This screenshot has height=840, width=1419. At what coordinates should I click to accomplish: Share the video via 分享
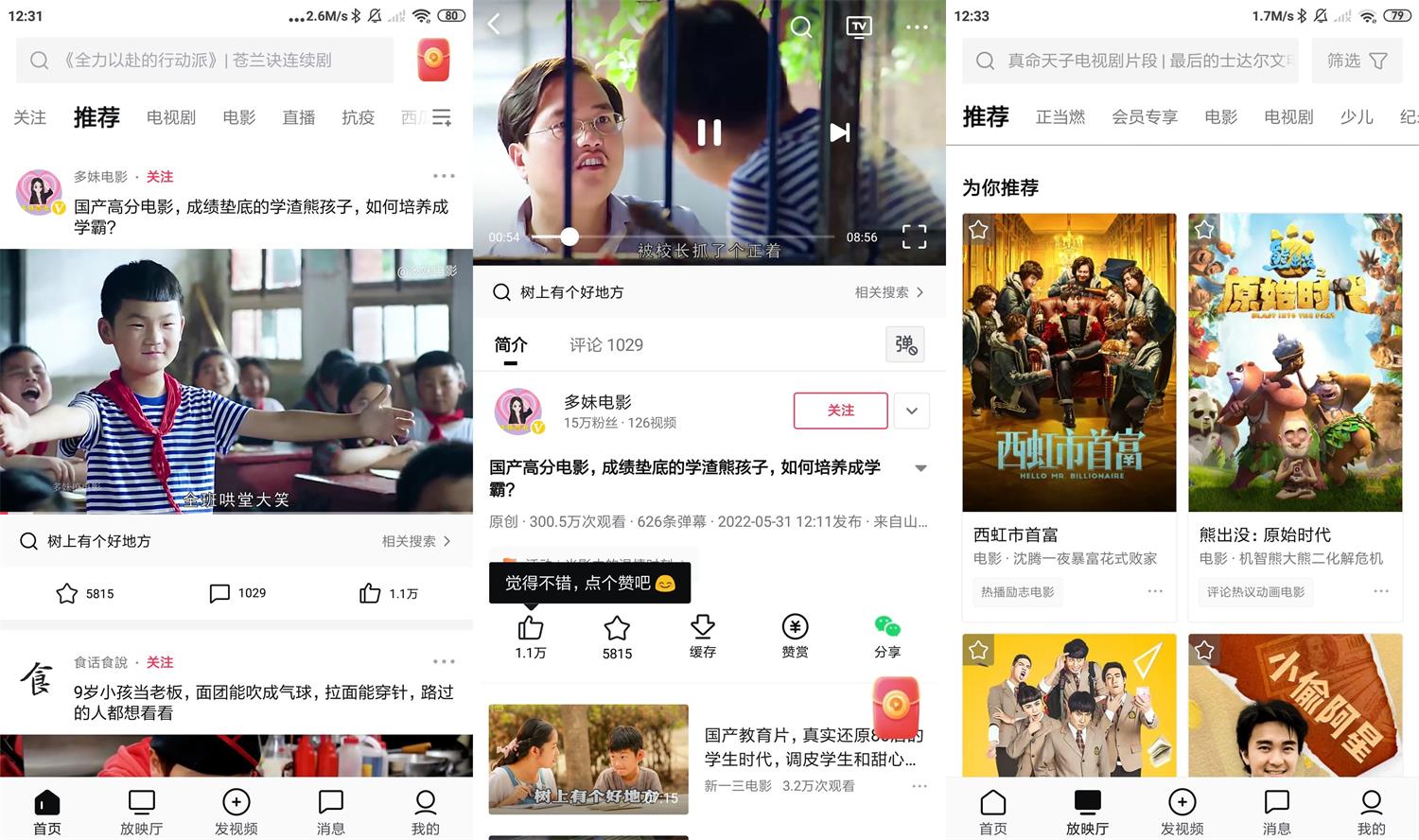[886, 636]
